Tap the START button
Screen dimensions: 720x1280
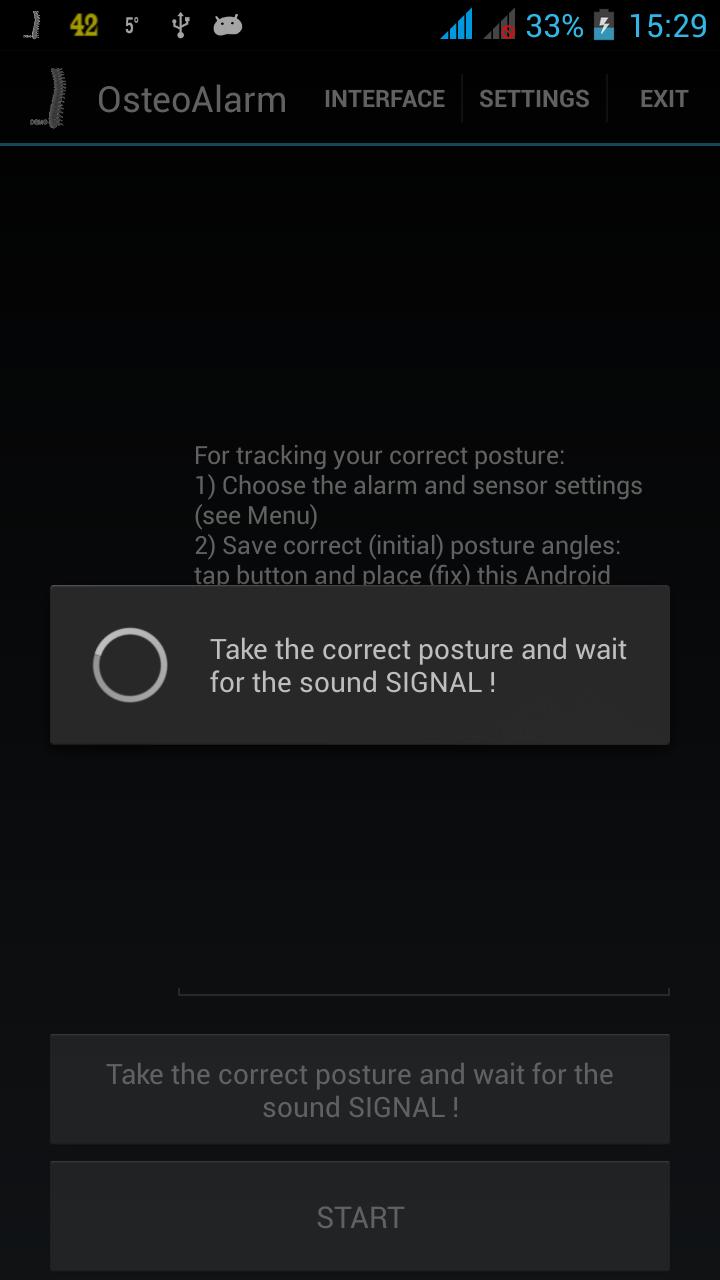coord(360,1217)
